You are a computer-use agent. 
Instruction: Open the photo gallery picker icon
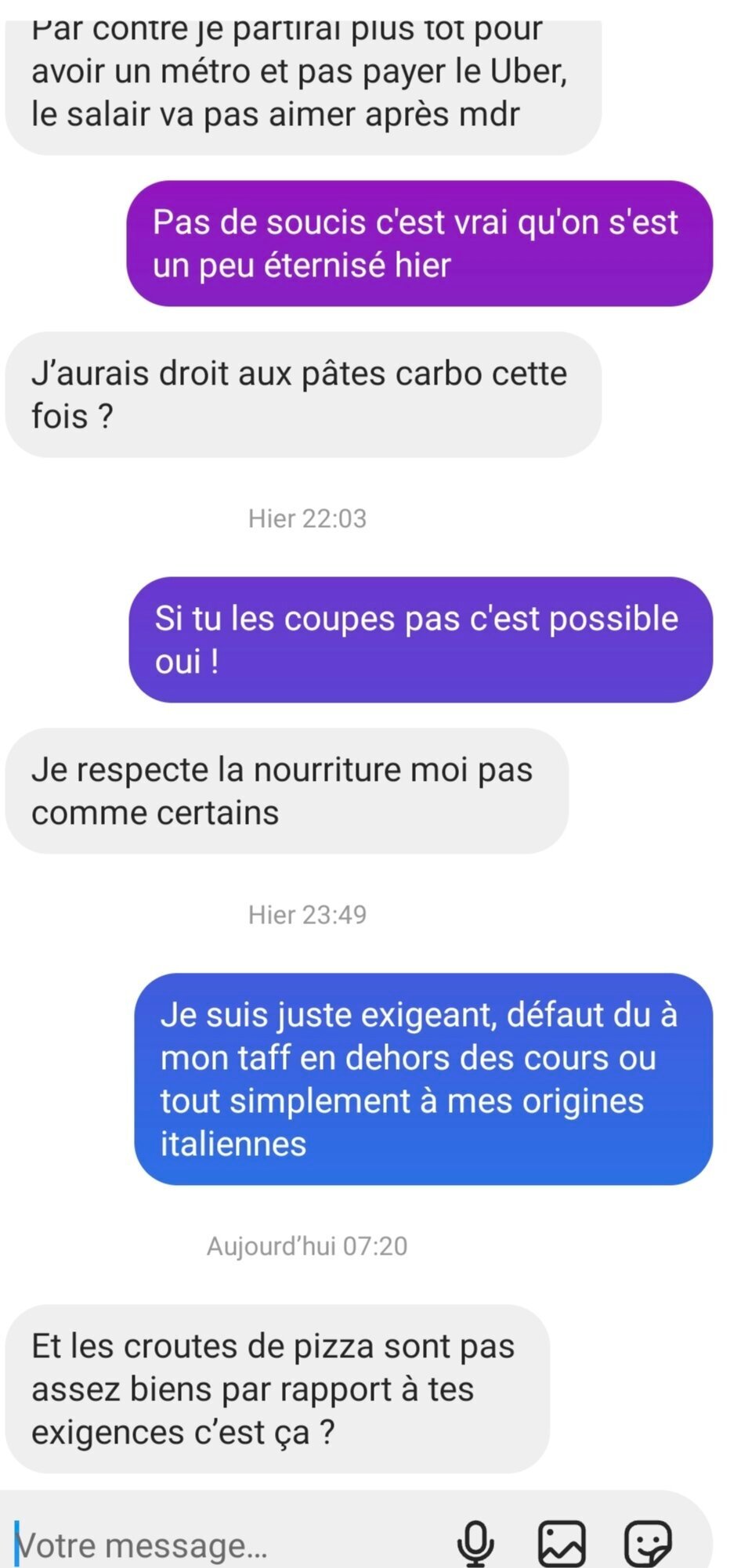[562, 1543]
